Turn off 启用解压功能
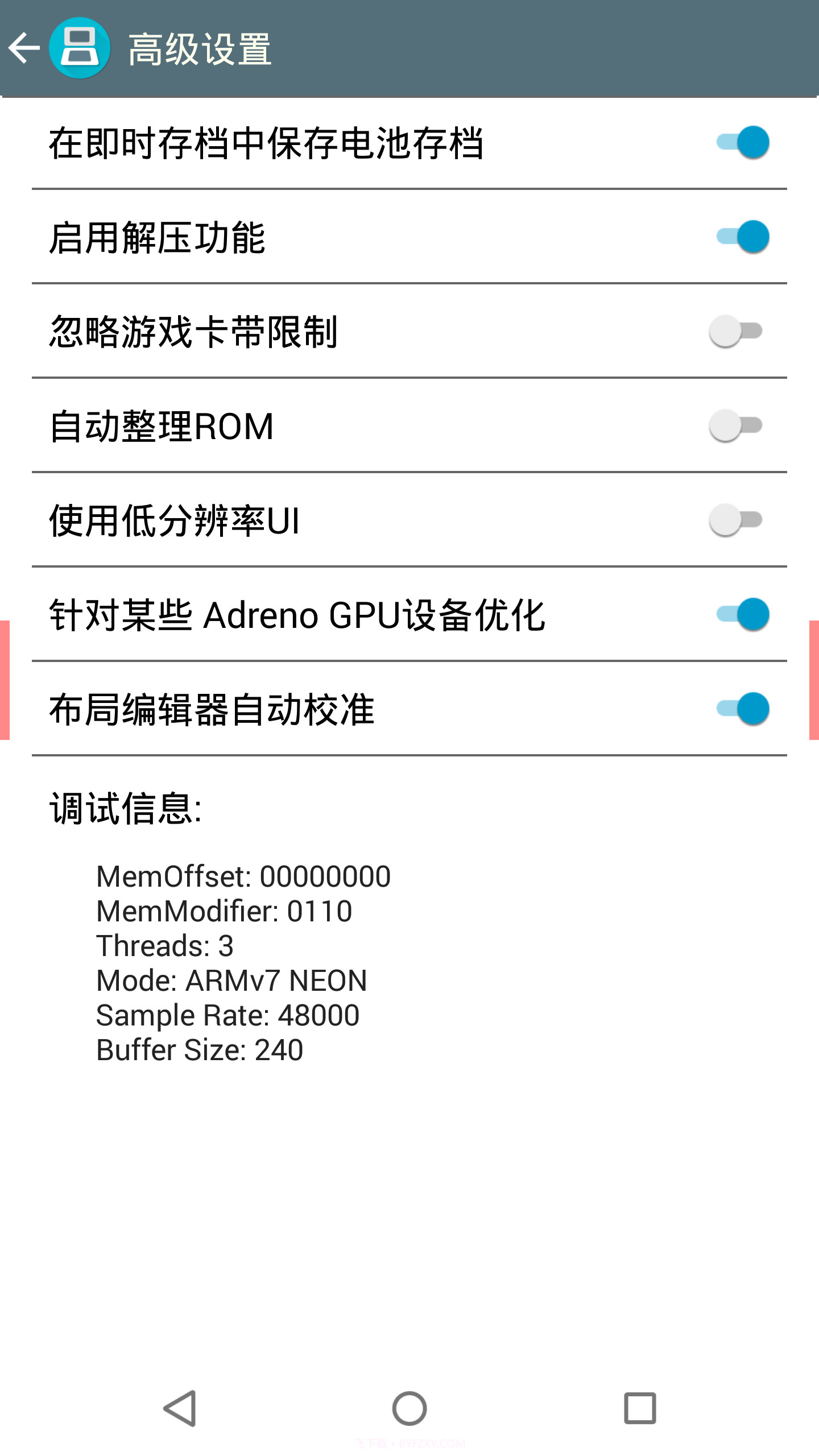This screenshot has height=1456, width=819. pos(742,237)
